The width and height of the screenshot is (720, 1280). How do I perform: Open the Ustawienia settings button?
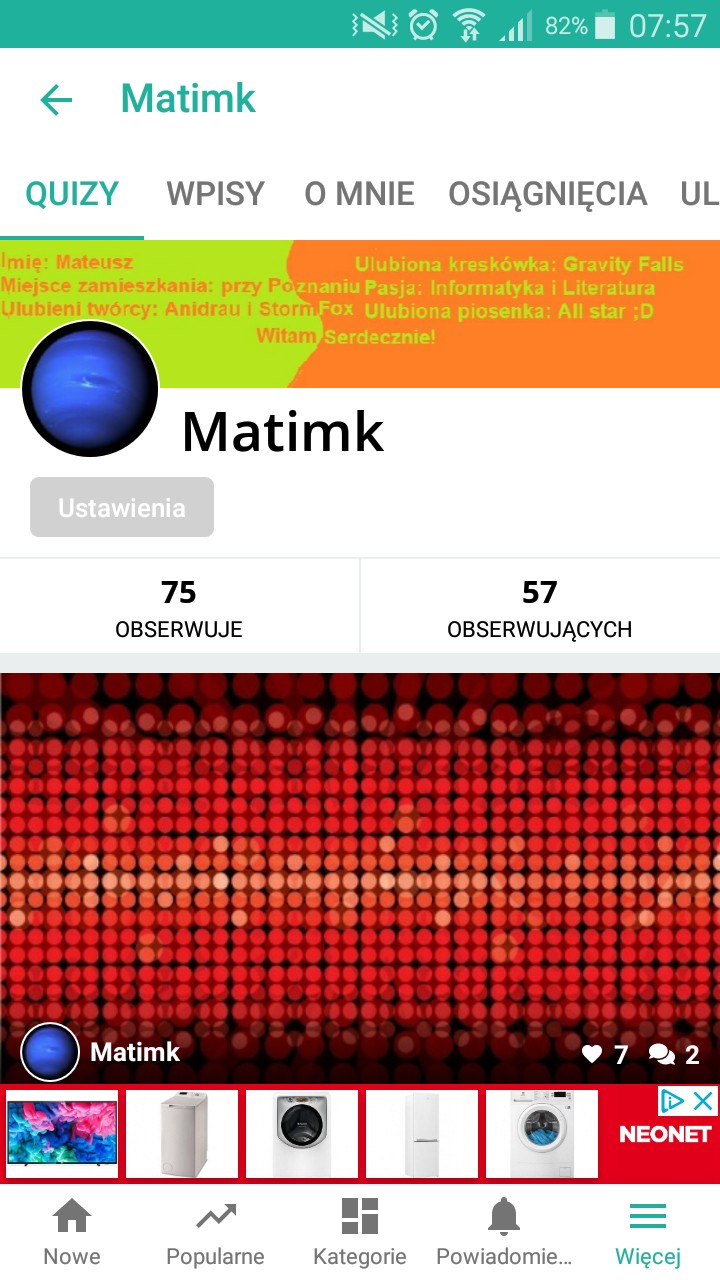point(122,507)
